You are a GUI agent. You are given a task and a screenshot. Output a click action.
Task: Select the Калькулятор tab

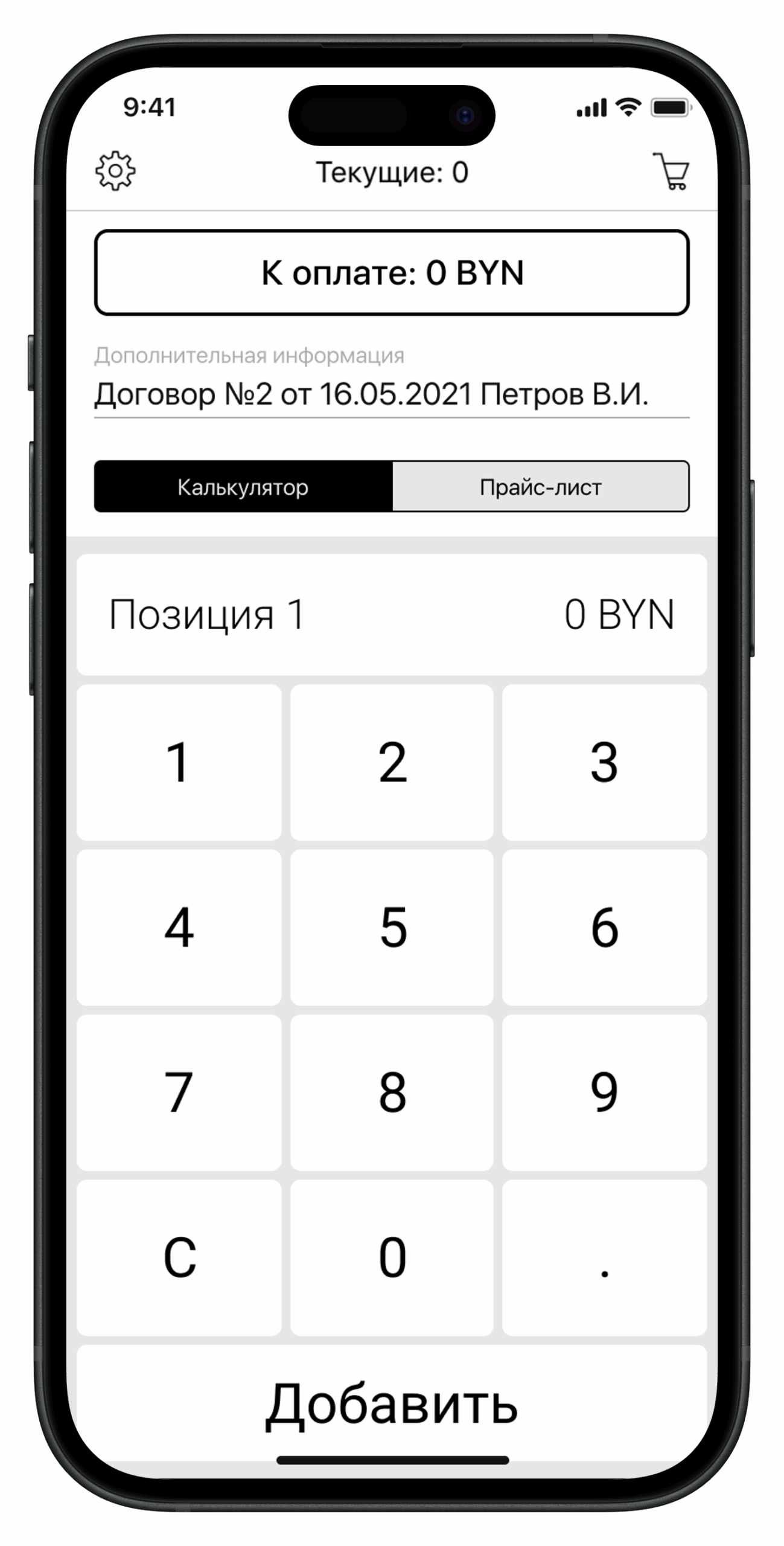243,487
